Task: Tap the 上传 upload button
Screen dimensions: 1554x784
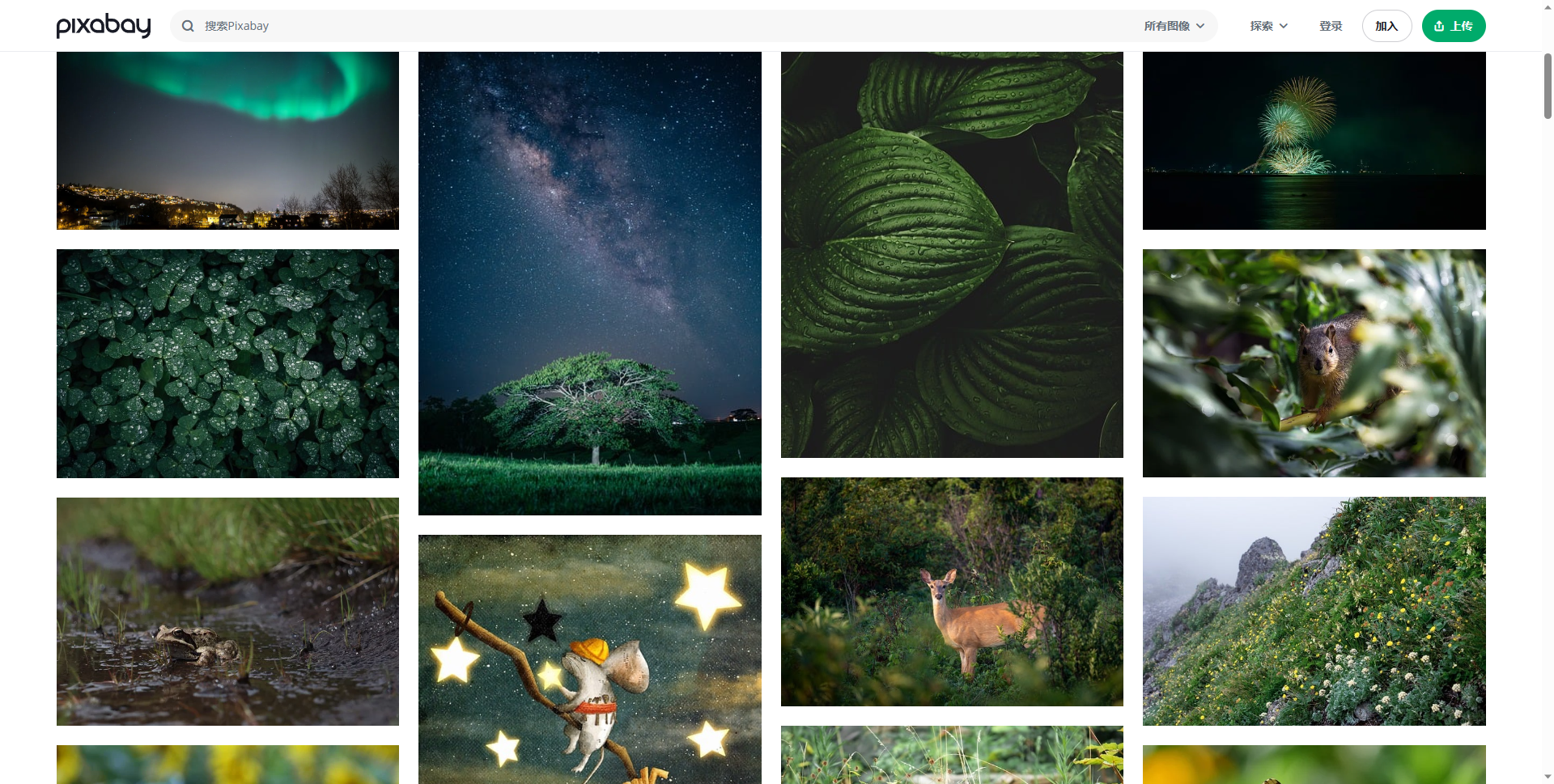Action: (x=1453, y=26)
